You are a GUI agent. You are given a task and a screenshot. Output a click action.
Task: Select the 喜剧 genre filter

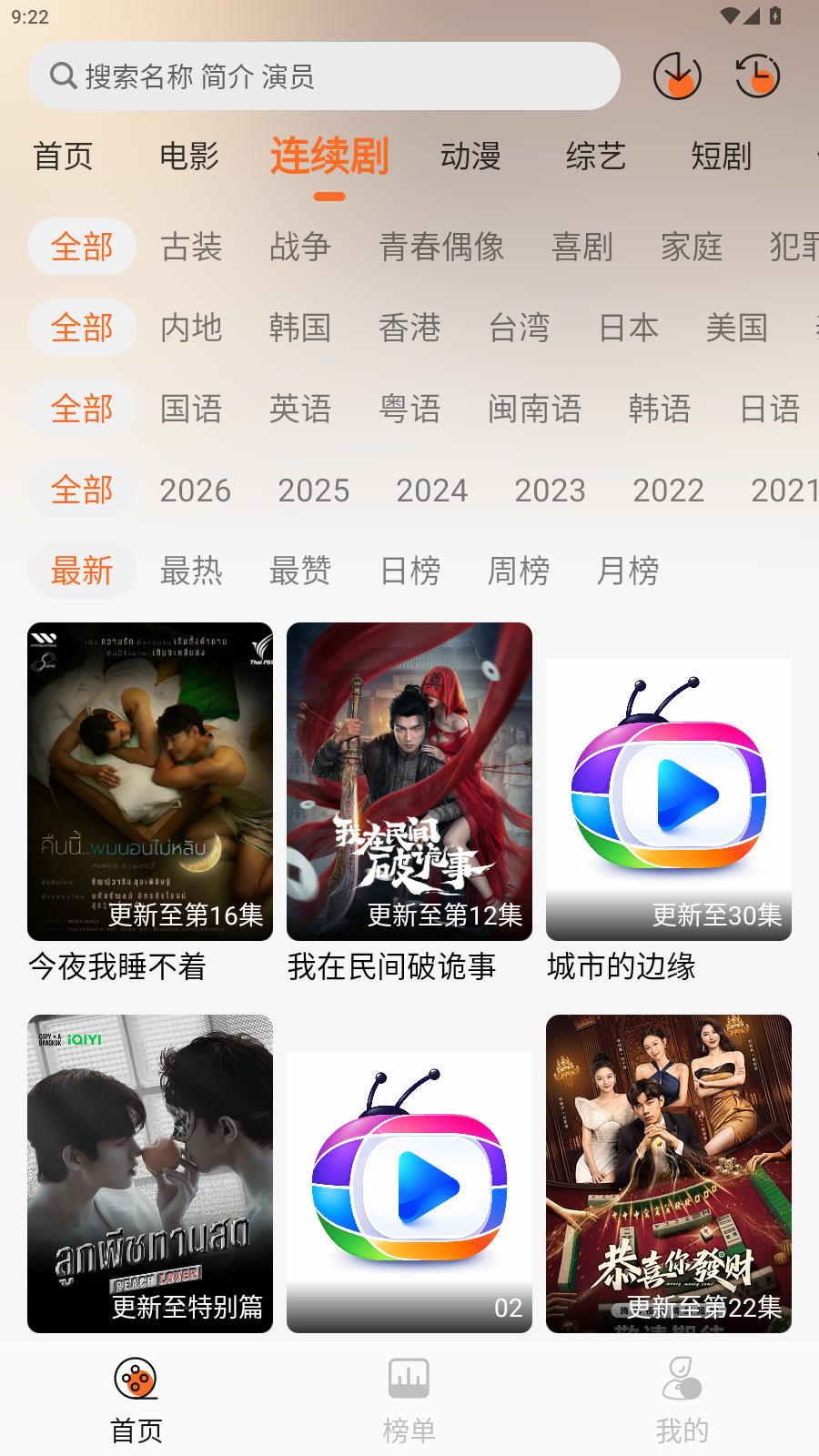(582, 247)
